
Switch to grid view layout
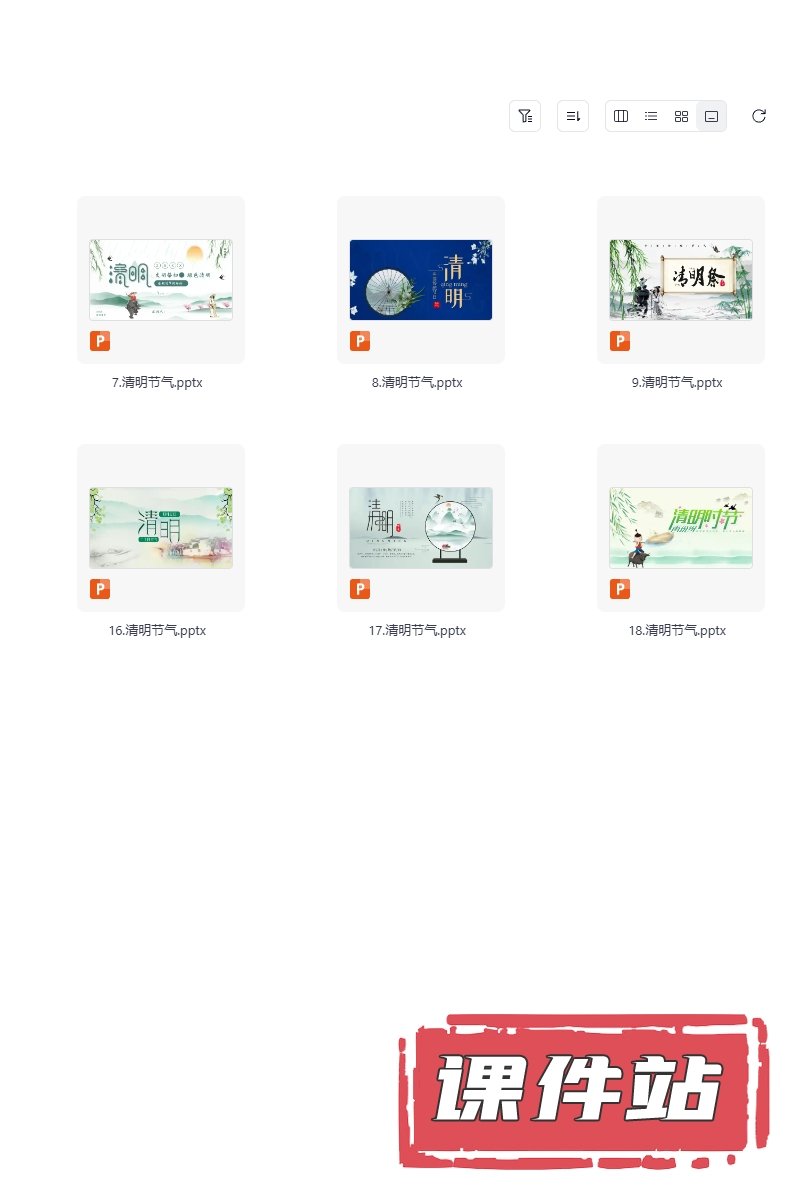coord(681,116)
